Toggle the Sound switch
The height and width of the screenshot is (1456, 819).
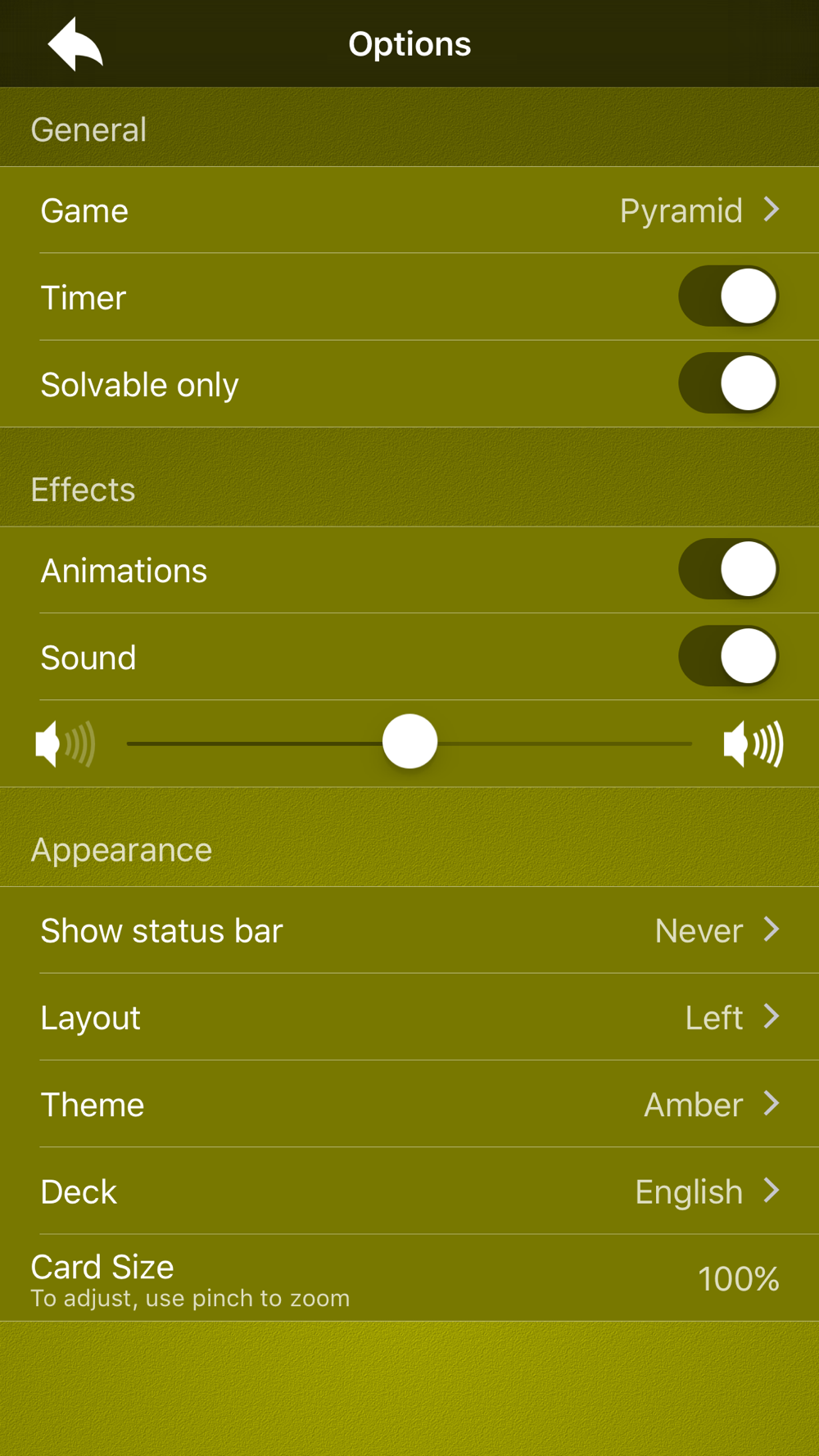(727, 656)
